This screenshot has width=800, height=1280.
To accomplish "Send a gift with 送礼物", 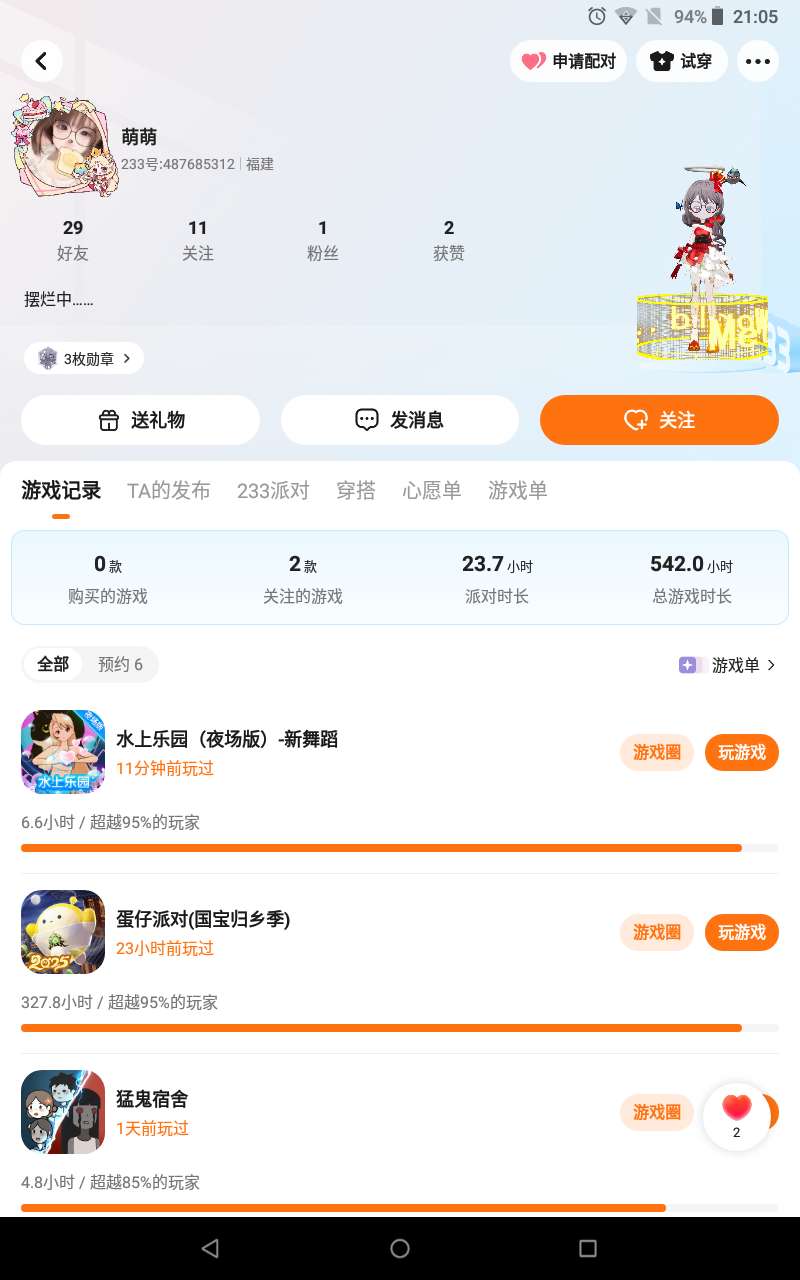I will click(x=140, y=420).
